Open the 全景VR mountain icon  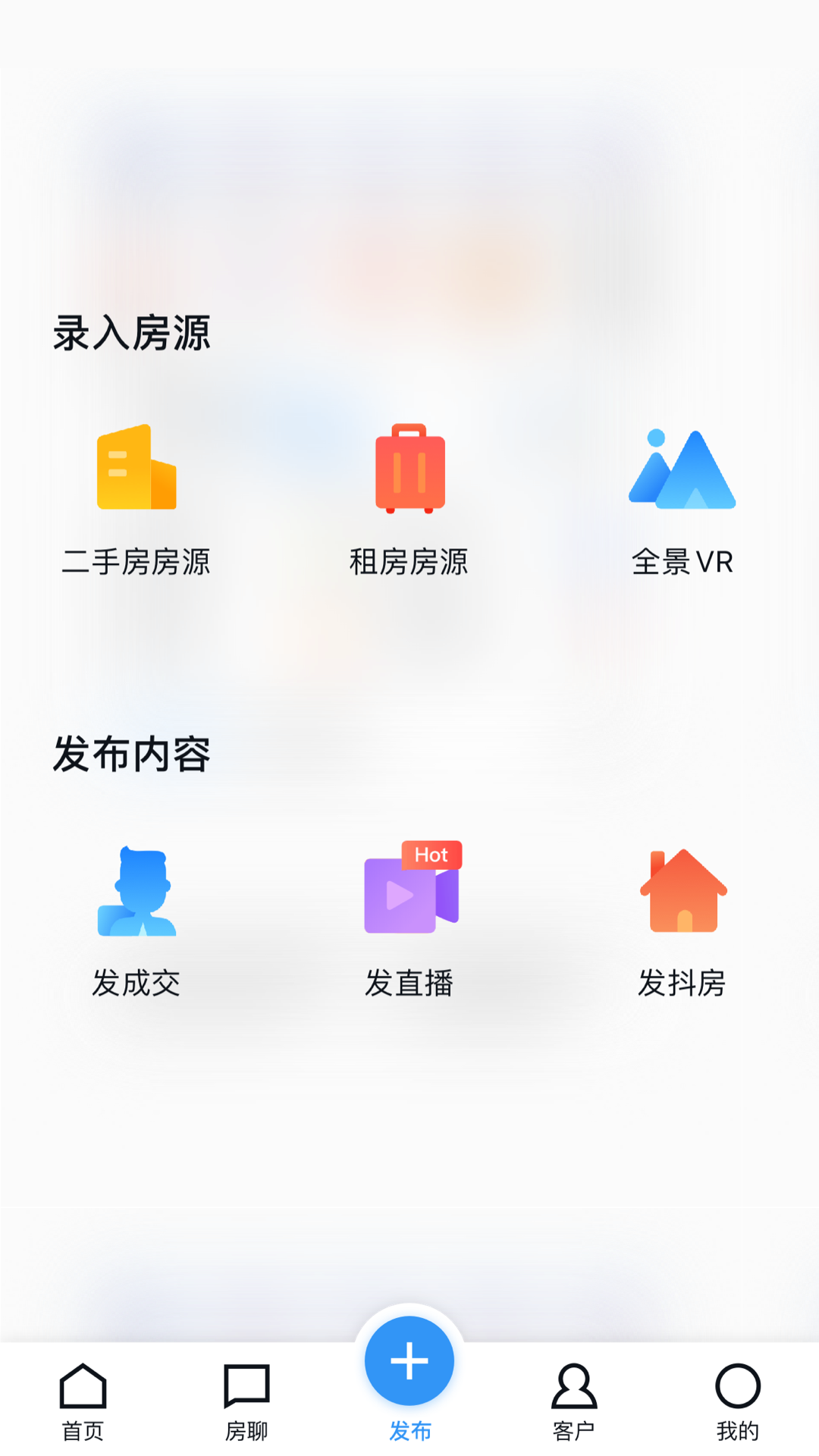[681, 470]
